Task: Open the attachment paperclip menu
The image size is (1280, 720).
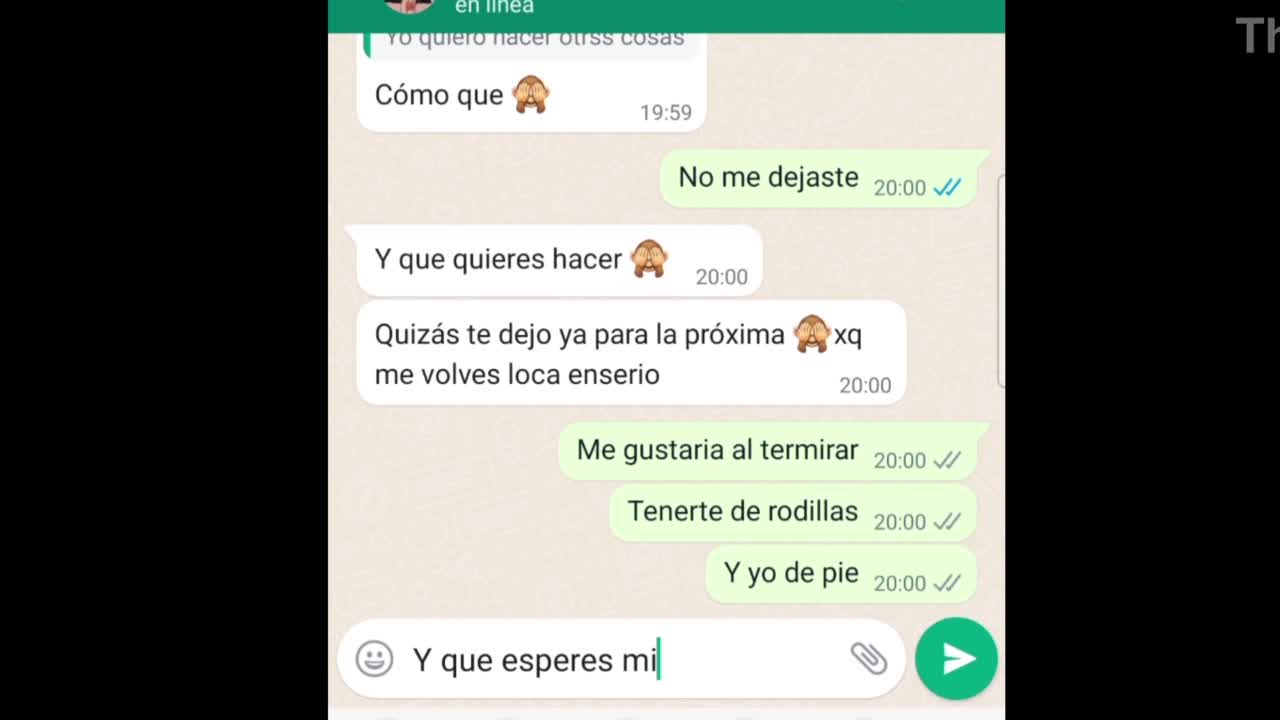Action: pyautogui.click(x=868, y=658)
